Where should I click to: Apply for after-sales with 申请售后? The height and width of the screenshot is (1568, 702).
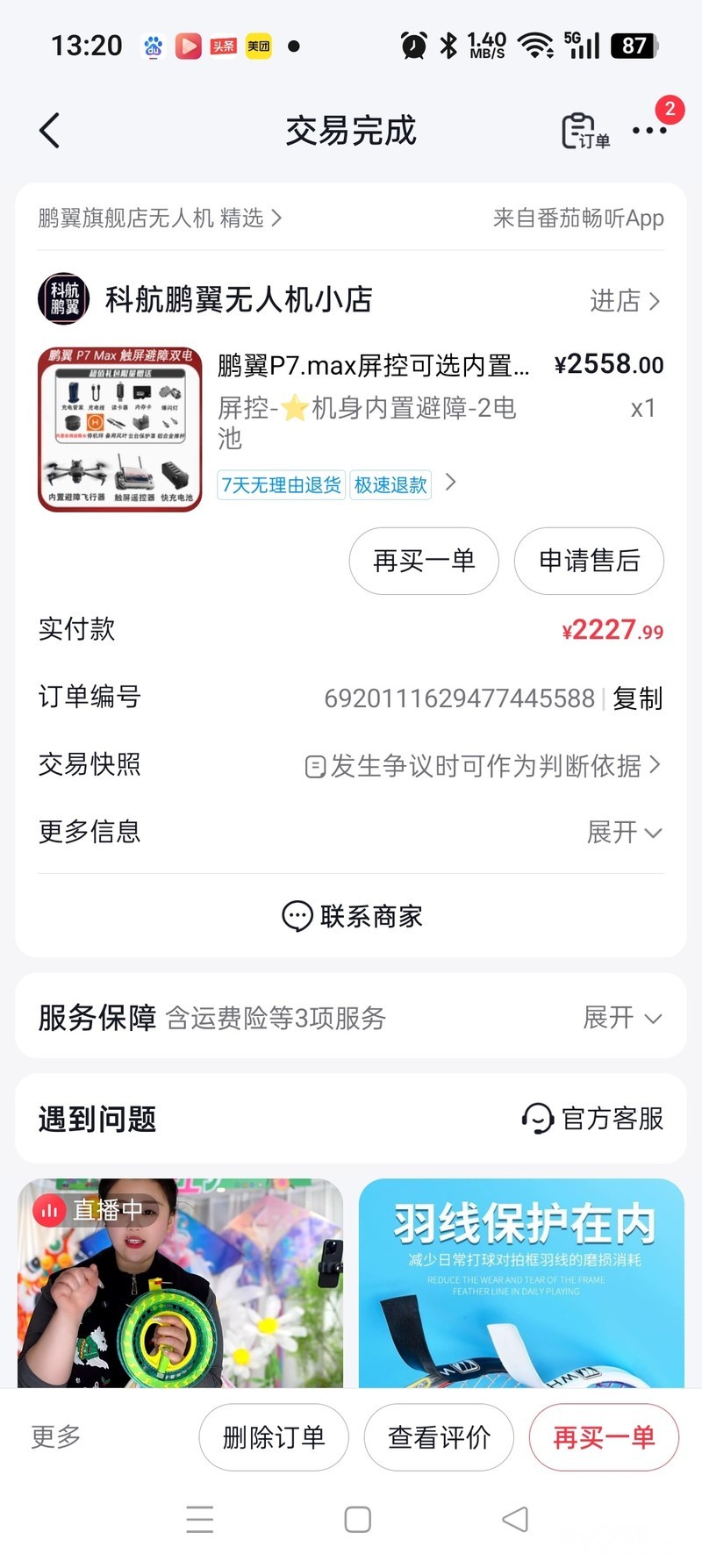point(589,561)
